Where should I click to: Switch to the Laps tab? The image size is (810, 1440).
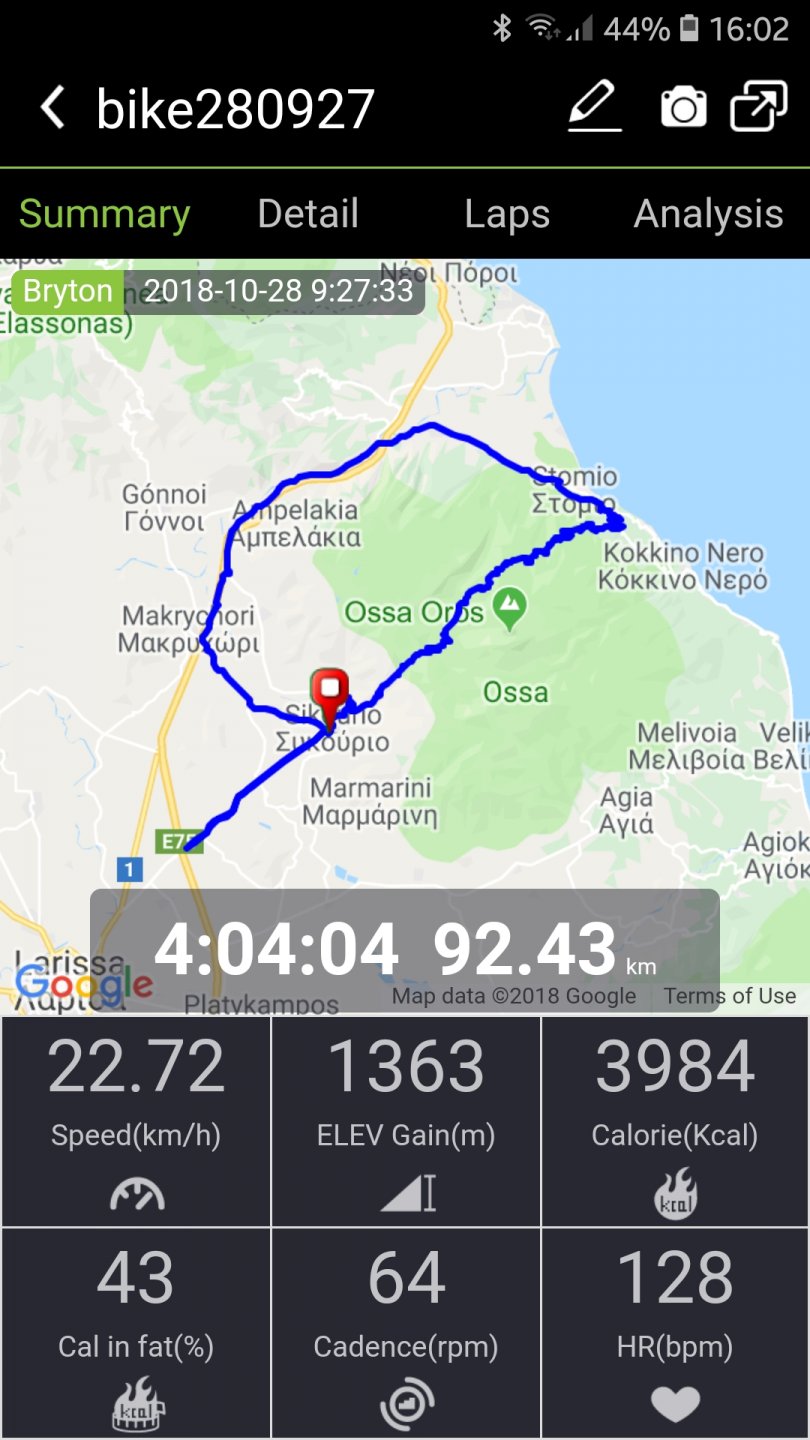click(507, 214)
